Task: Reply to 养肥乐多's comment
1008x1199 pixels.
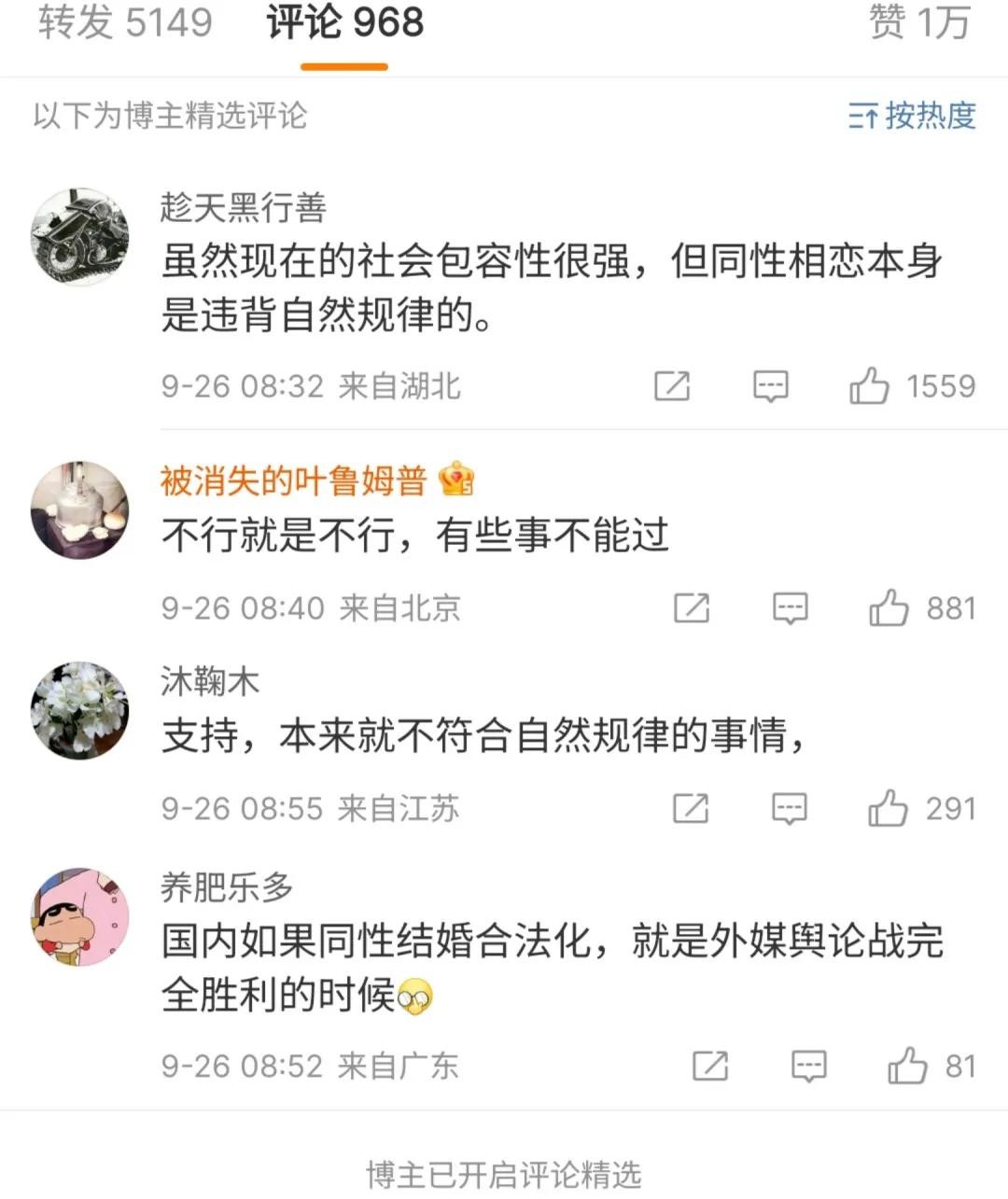Action: click(x=809, y=1066)
